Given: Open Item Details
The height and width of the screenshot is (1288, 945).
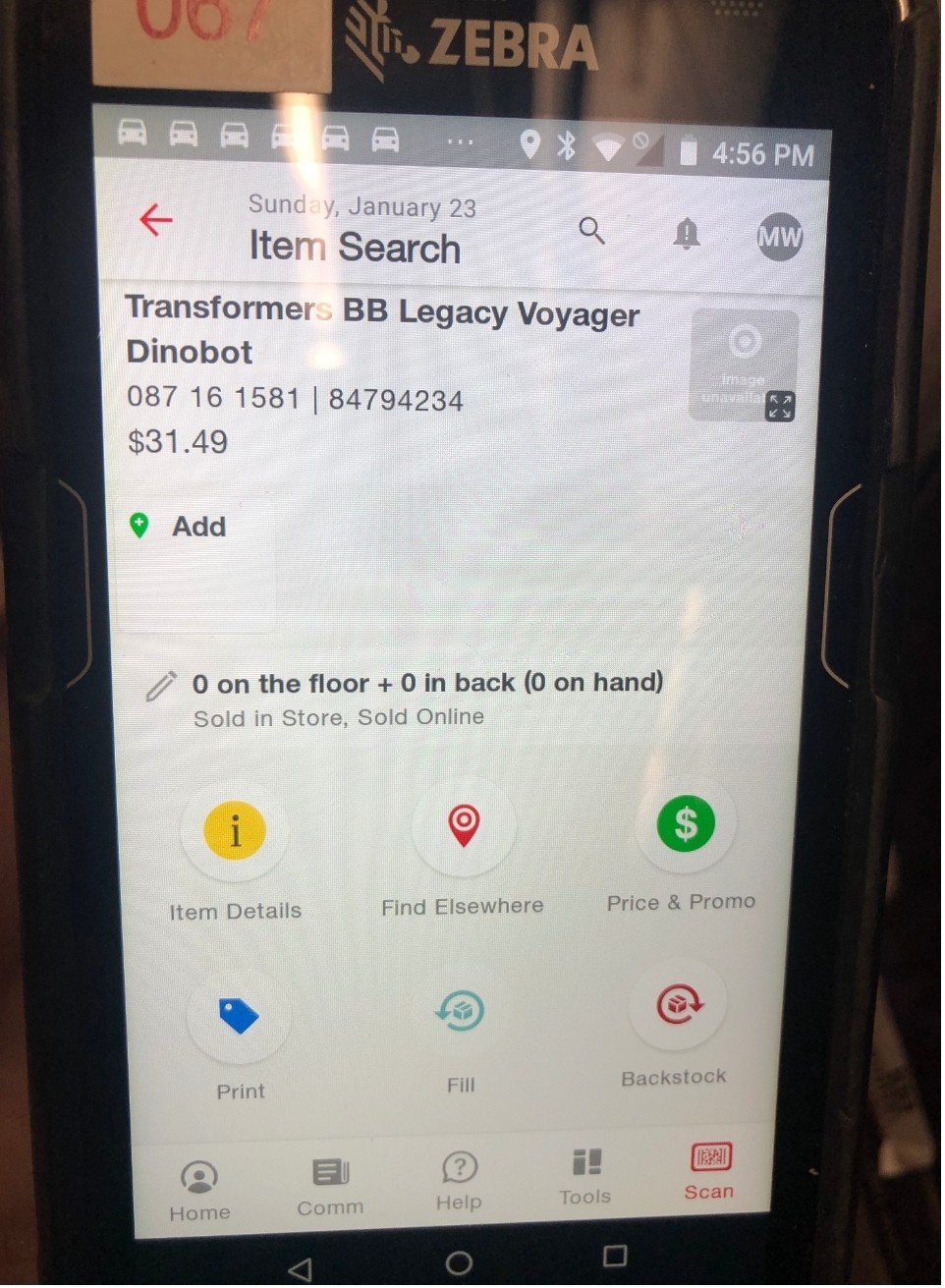Looking at the screenshot, I should pos(235,833).
